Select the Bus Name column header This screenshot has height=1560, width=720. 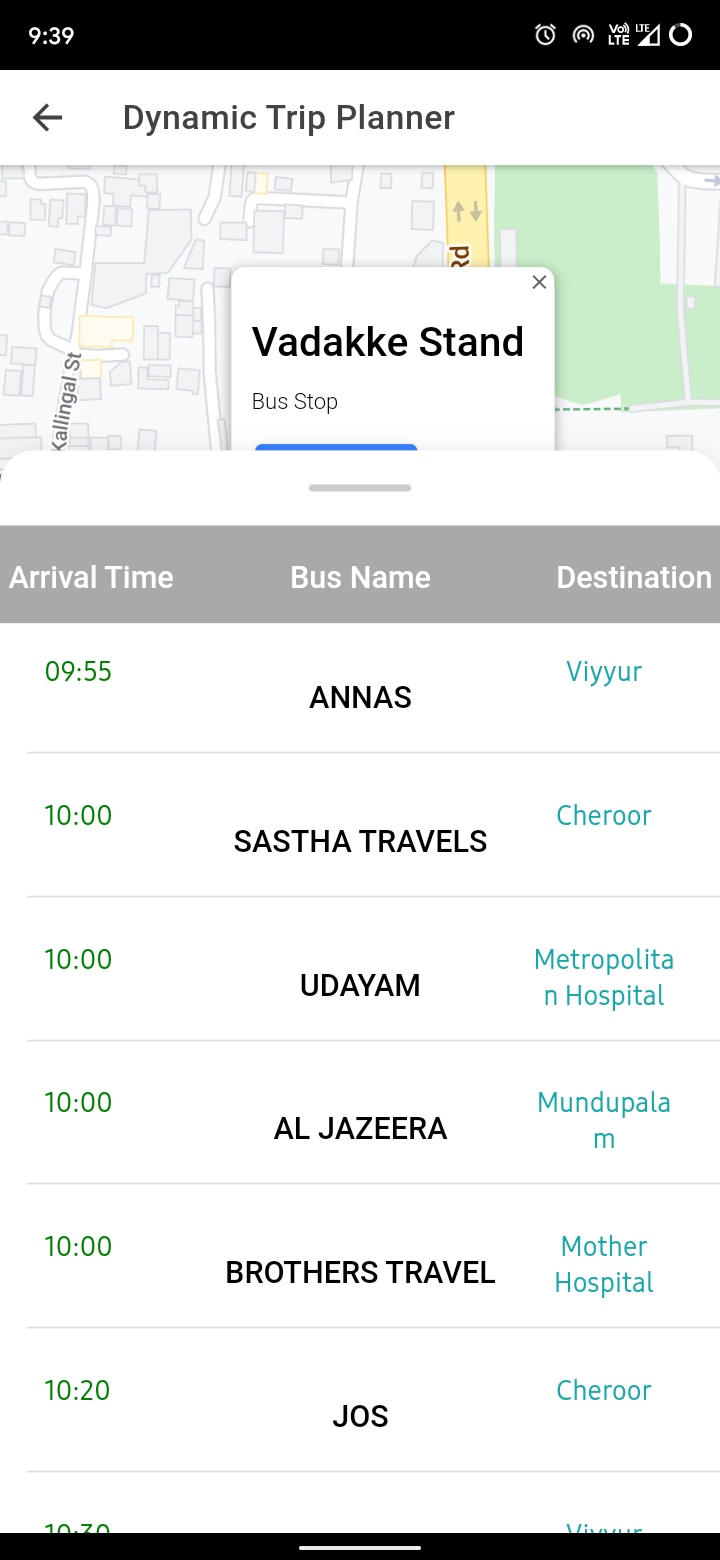point(360,577)
